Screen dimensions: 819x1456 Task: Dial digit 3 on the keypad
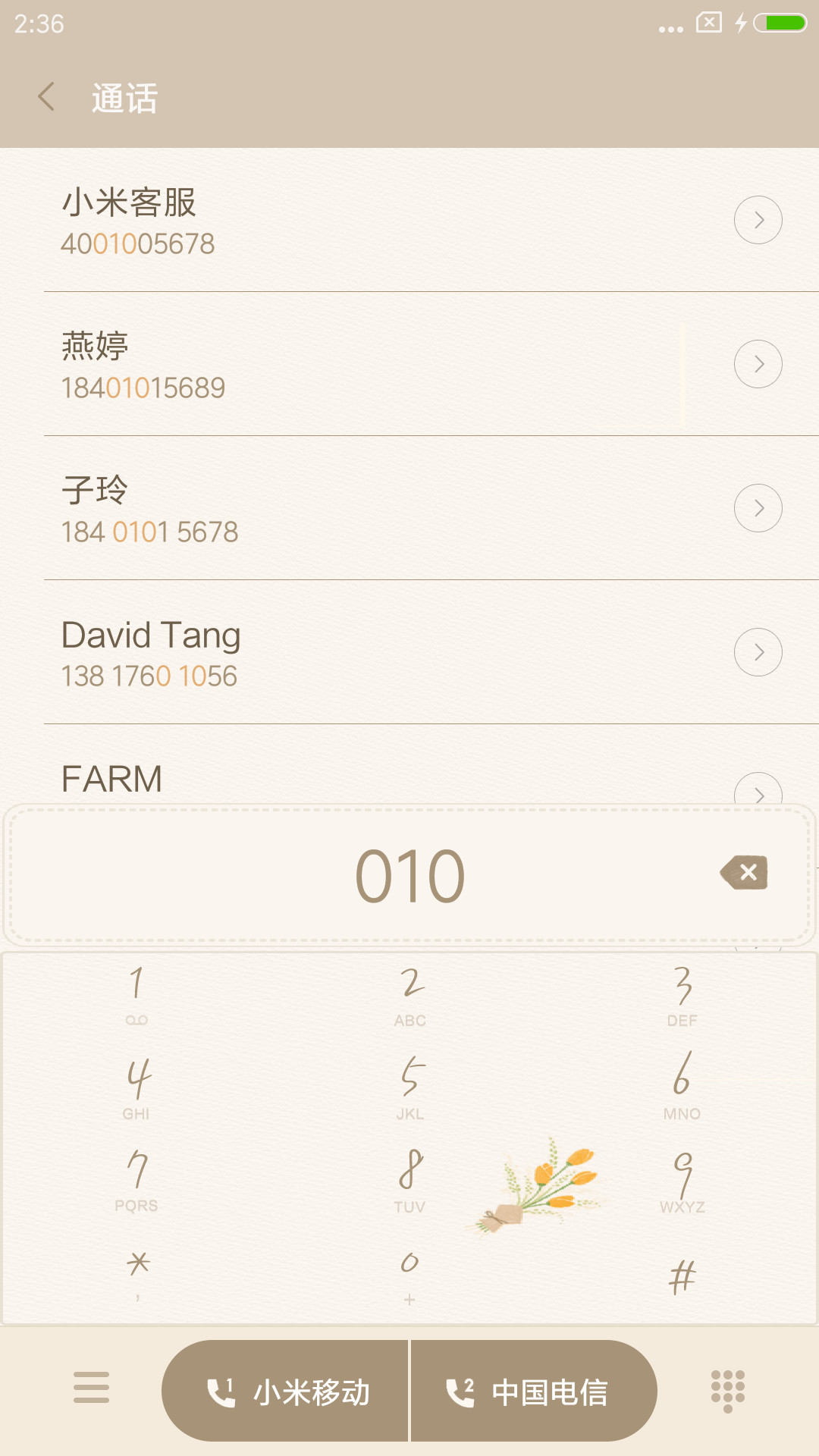[x=682, y=996]
